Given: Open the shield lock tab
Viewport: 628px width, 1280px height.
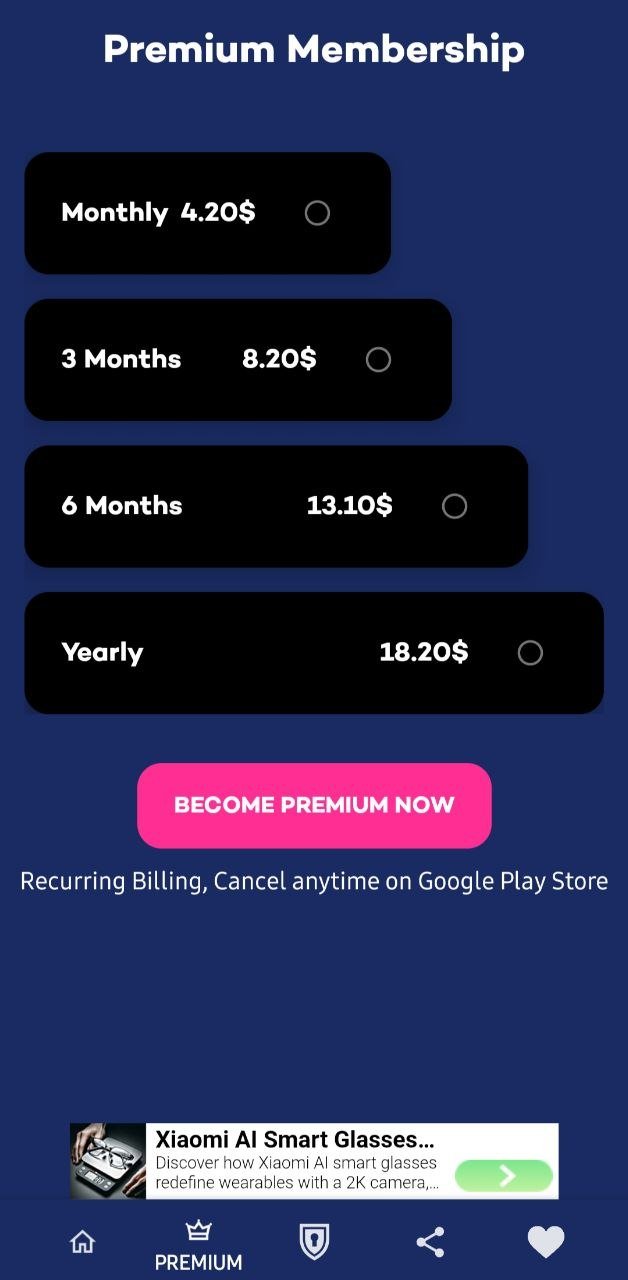Looking at the screenshot, I should 314,1242.
